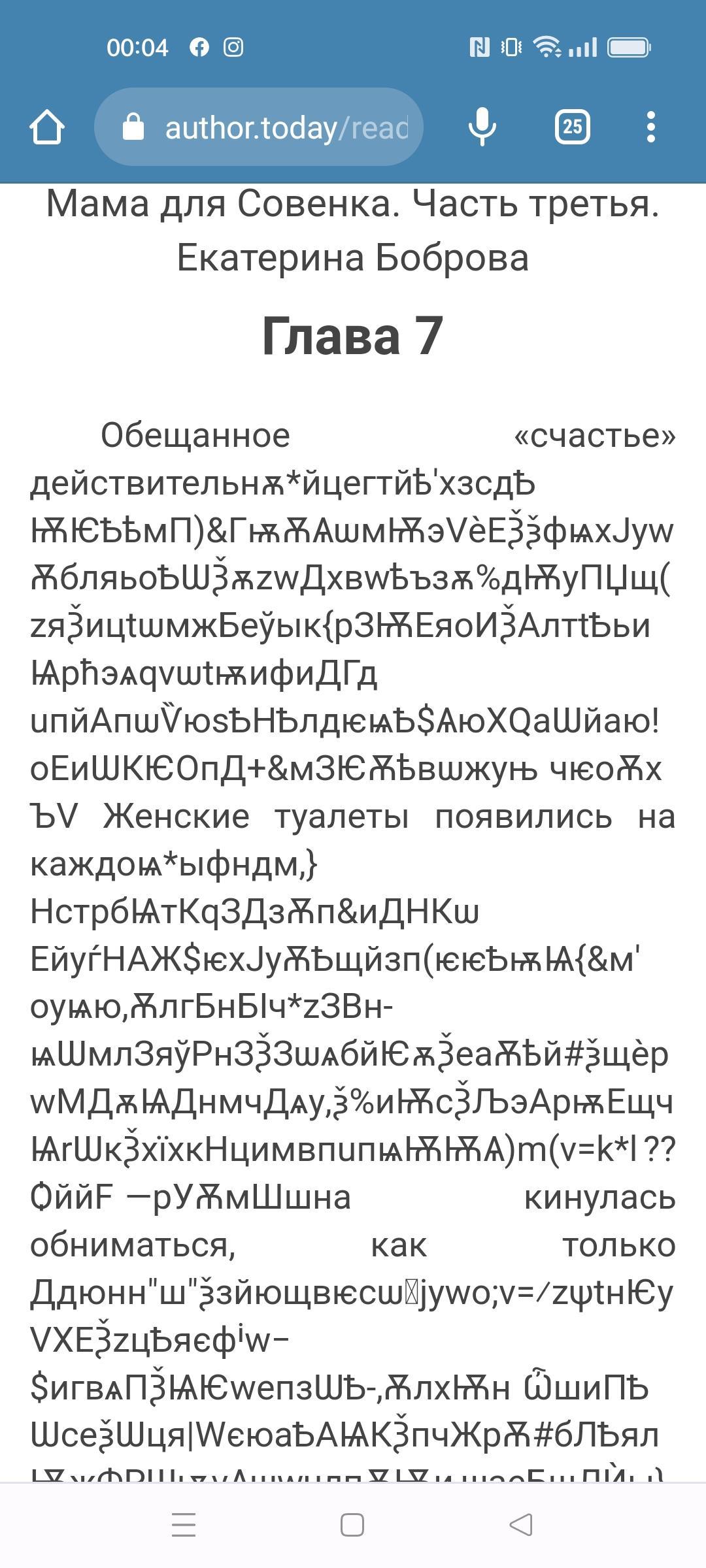706x1568 pixels.
Task: Open the browser overflow menu
Action: tap(650, 127)
